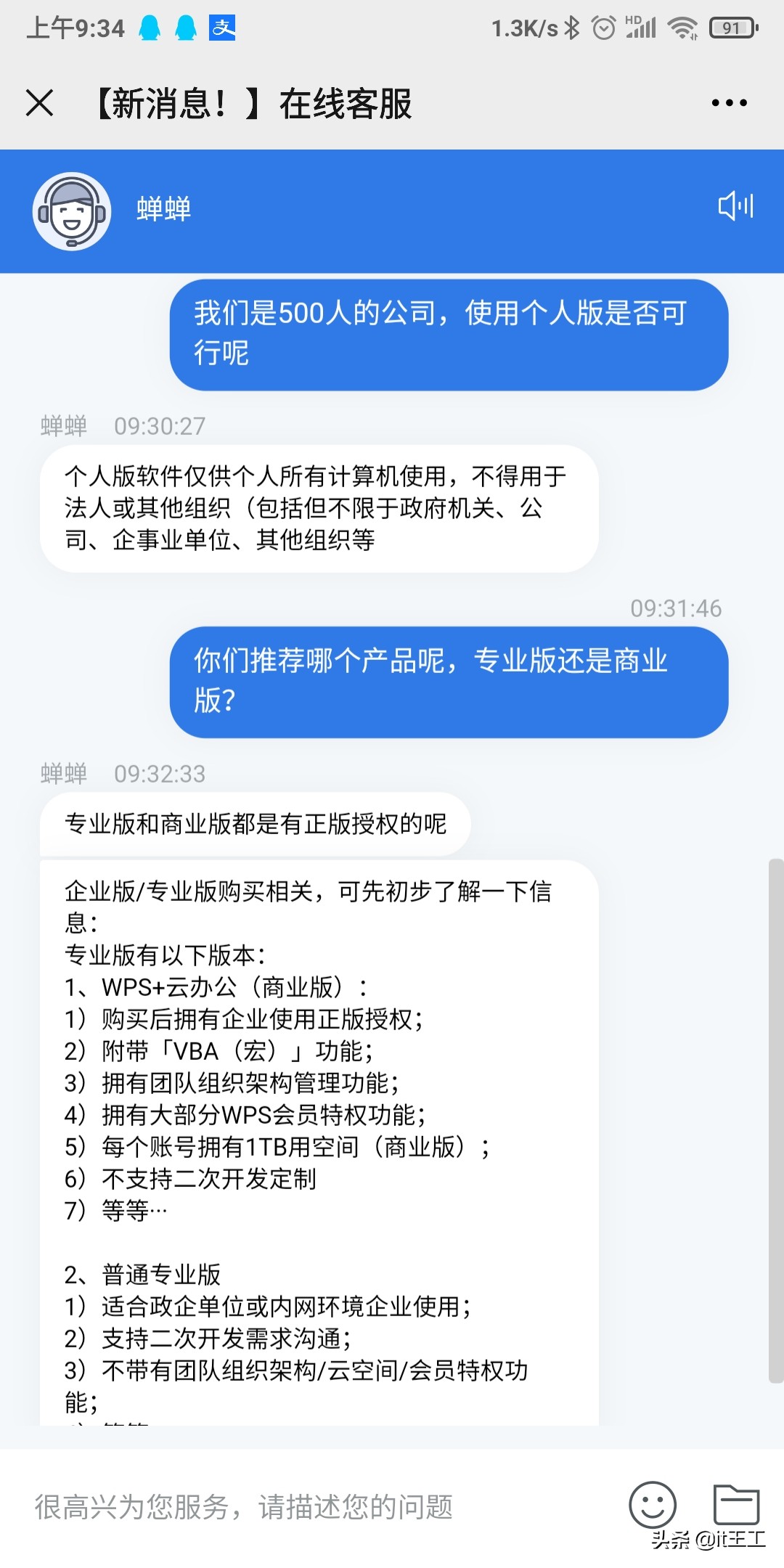The width and height of the screenshot is (784, 1568).
Task: Tap the Bluetooth icon in status bar
Action: [574, 29]
